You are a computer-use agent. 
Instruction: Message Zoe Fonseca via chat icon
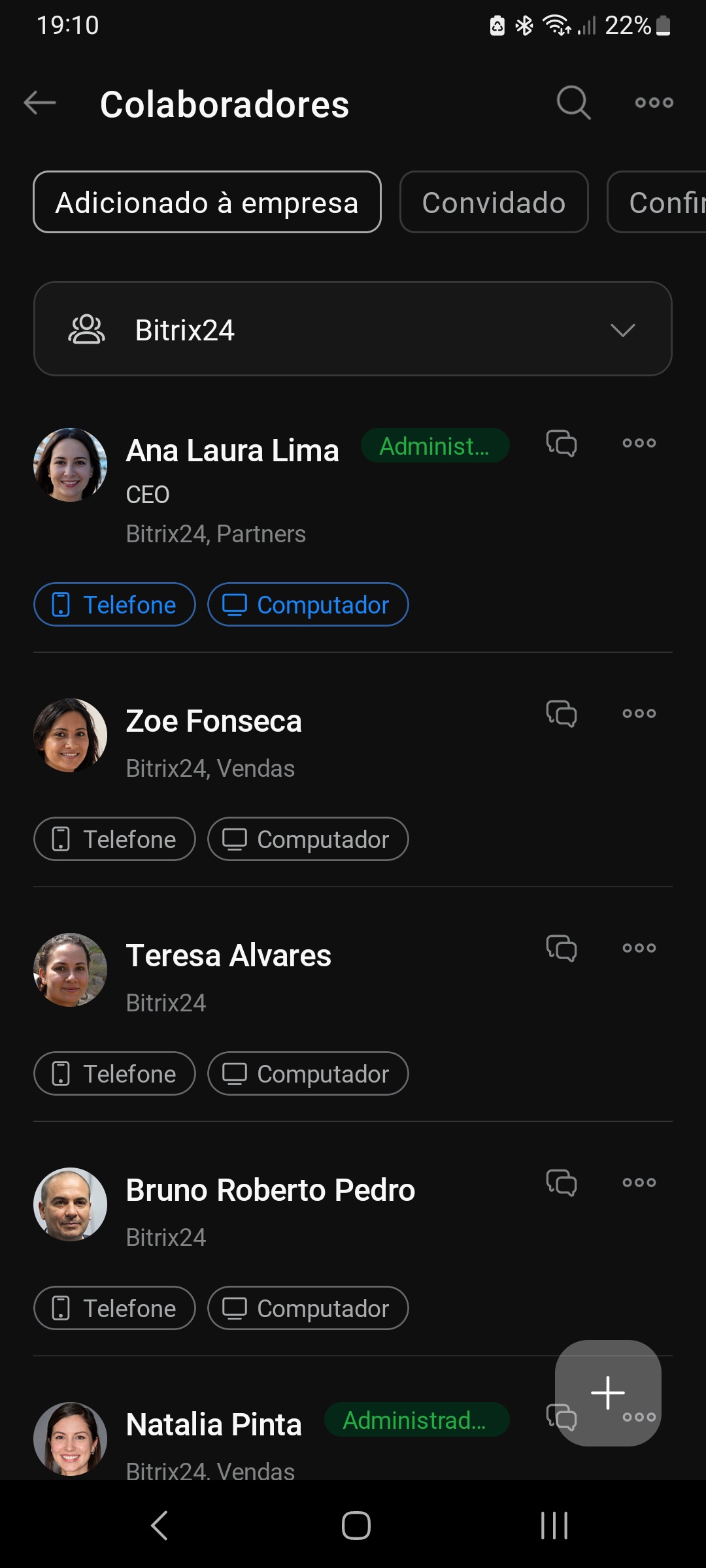[x=562, y=713]
